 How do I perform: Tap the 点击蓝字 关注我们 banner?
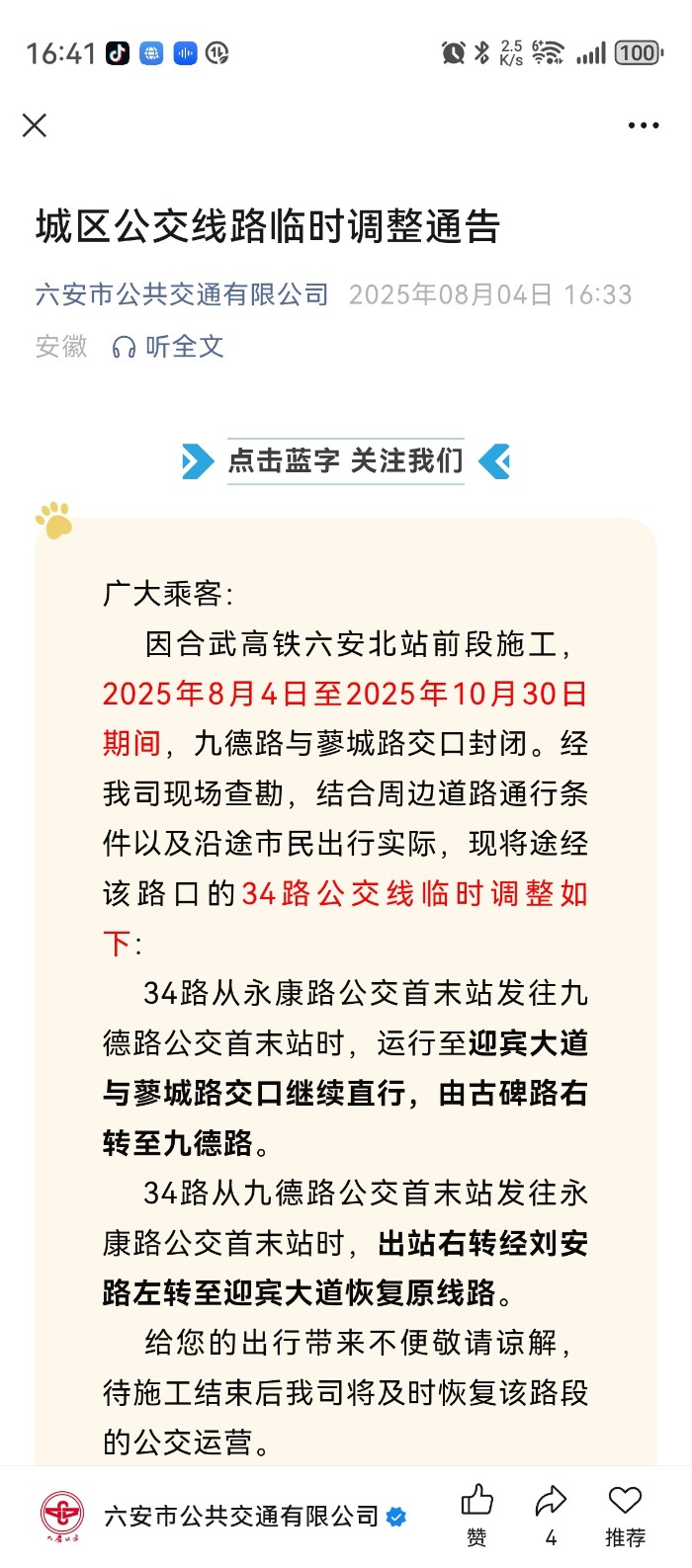[x=346, y=460]
